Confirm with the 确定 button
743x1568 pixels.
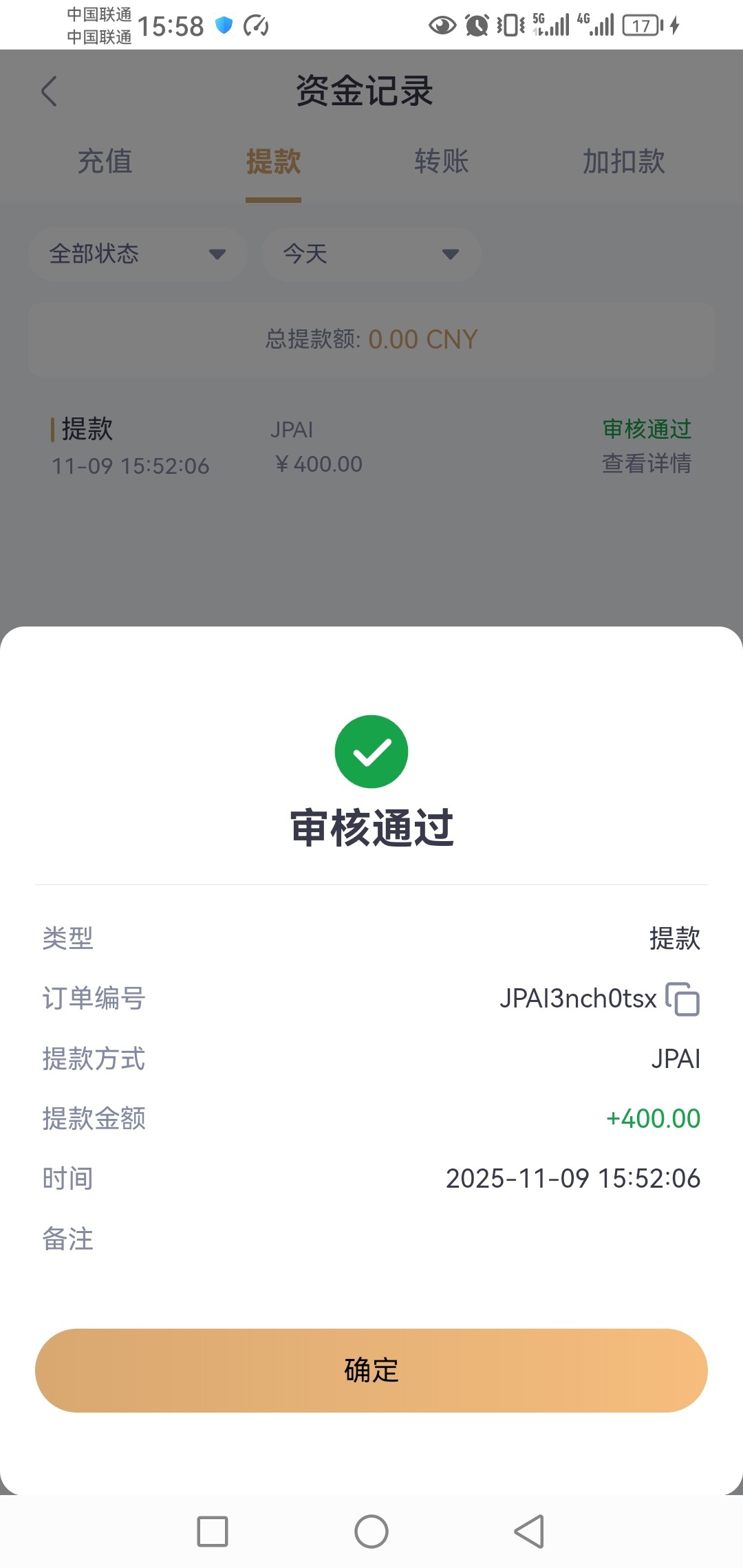[371, 1370]
